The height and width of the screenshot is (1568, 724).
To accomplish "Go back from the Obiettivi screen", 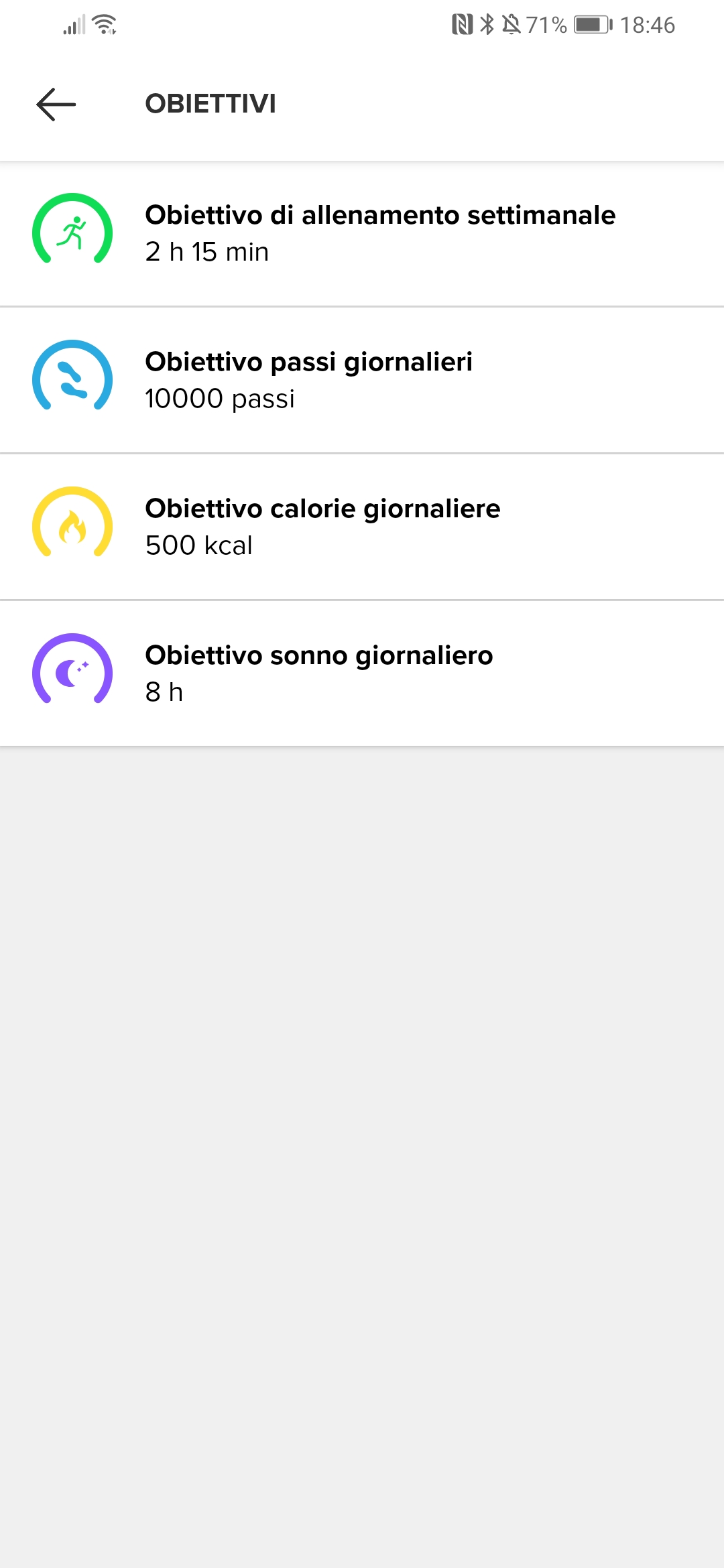I will [56, 105].
